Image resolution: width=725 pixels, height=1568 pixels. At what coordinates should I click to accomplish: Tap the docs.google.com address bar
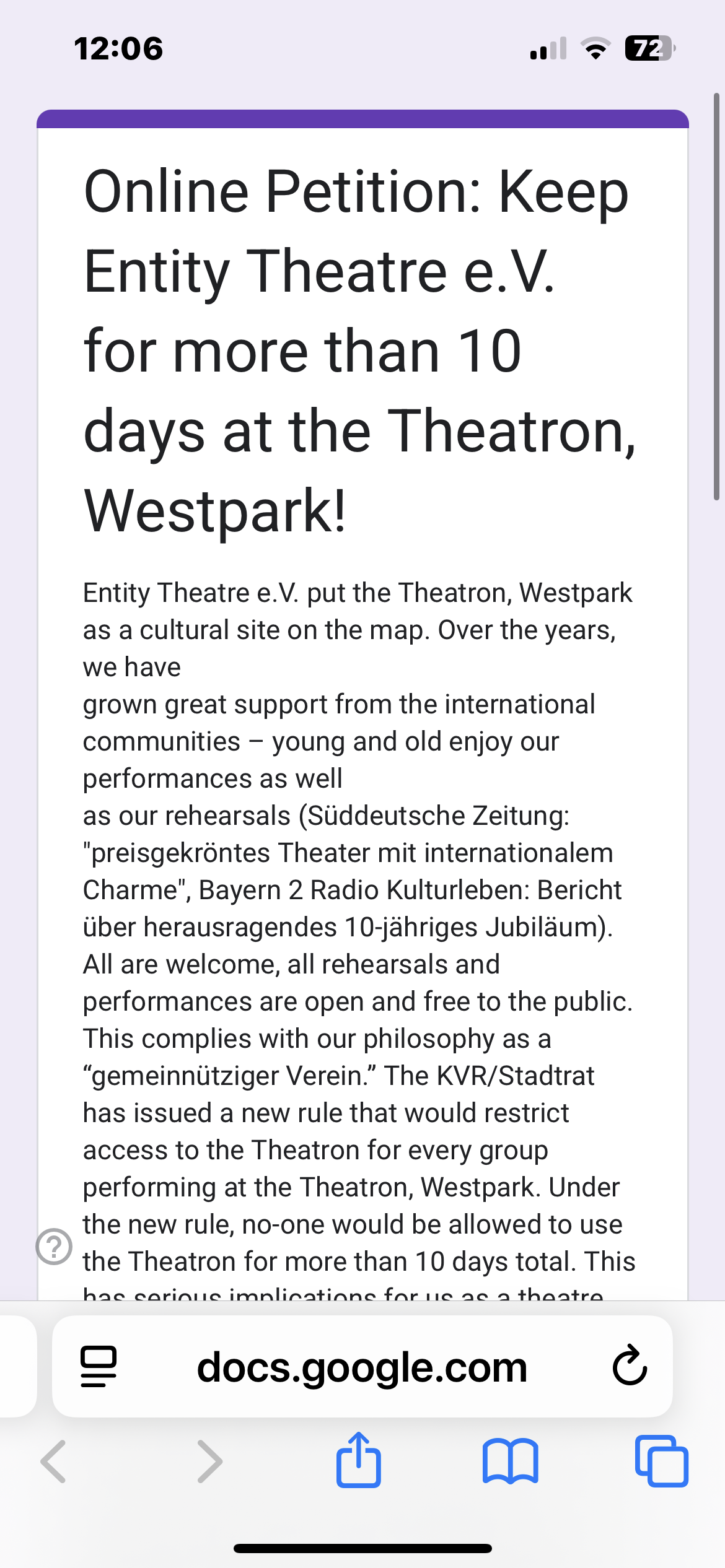(362, 1367)
